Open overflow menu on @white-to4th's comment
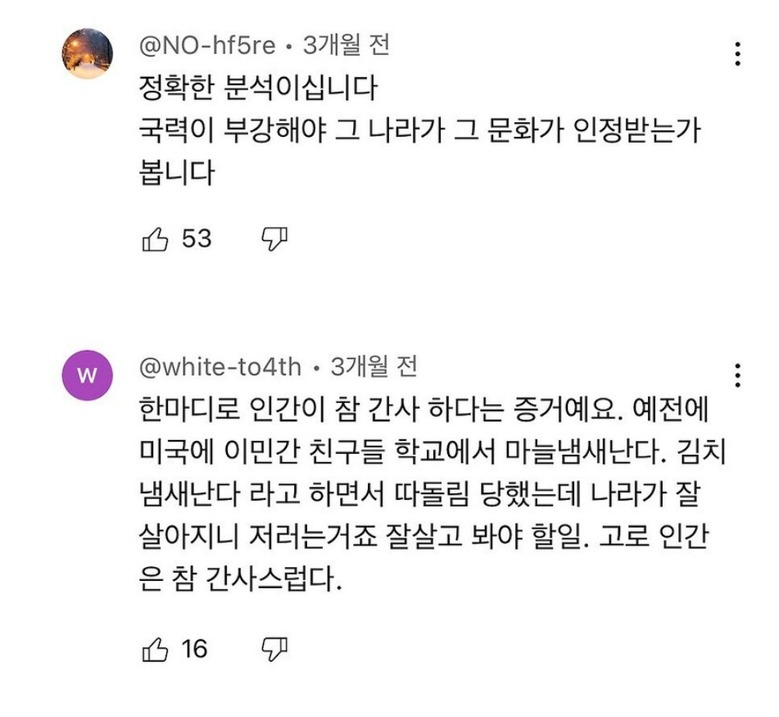The width and height of the screenshot is (779, 717). click(737, 376)
